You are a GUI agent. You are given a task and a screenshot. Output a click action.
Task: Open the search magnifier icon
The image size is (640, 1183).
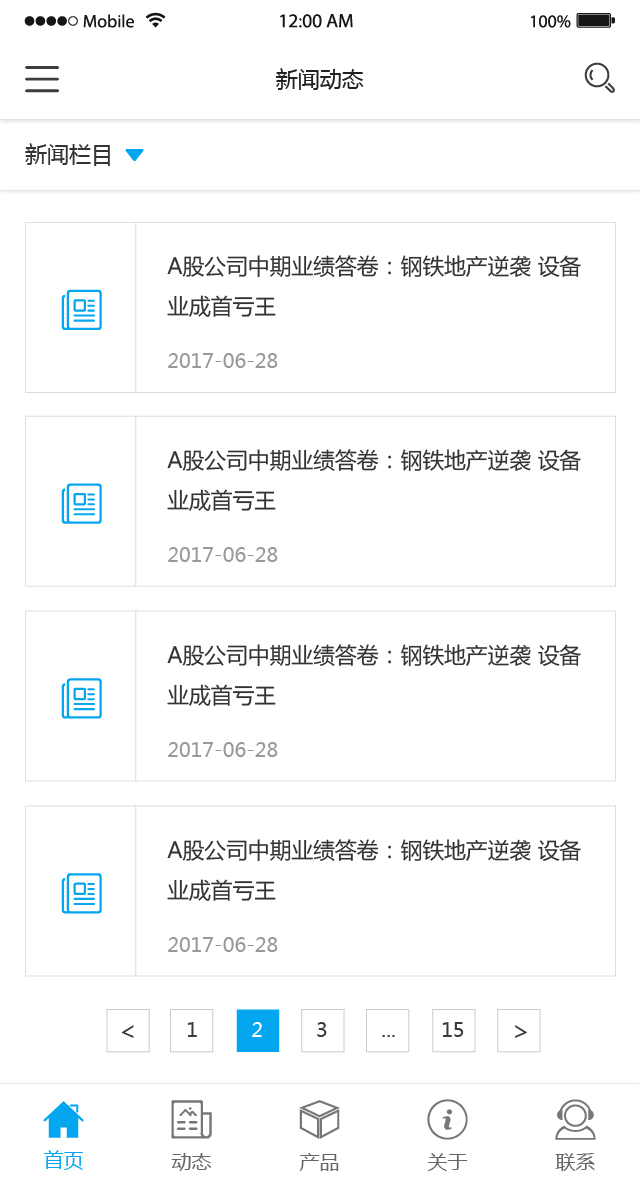pos(599,78)
